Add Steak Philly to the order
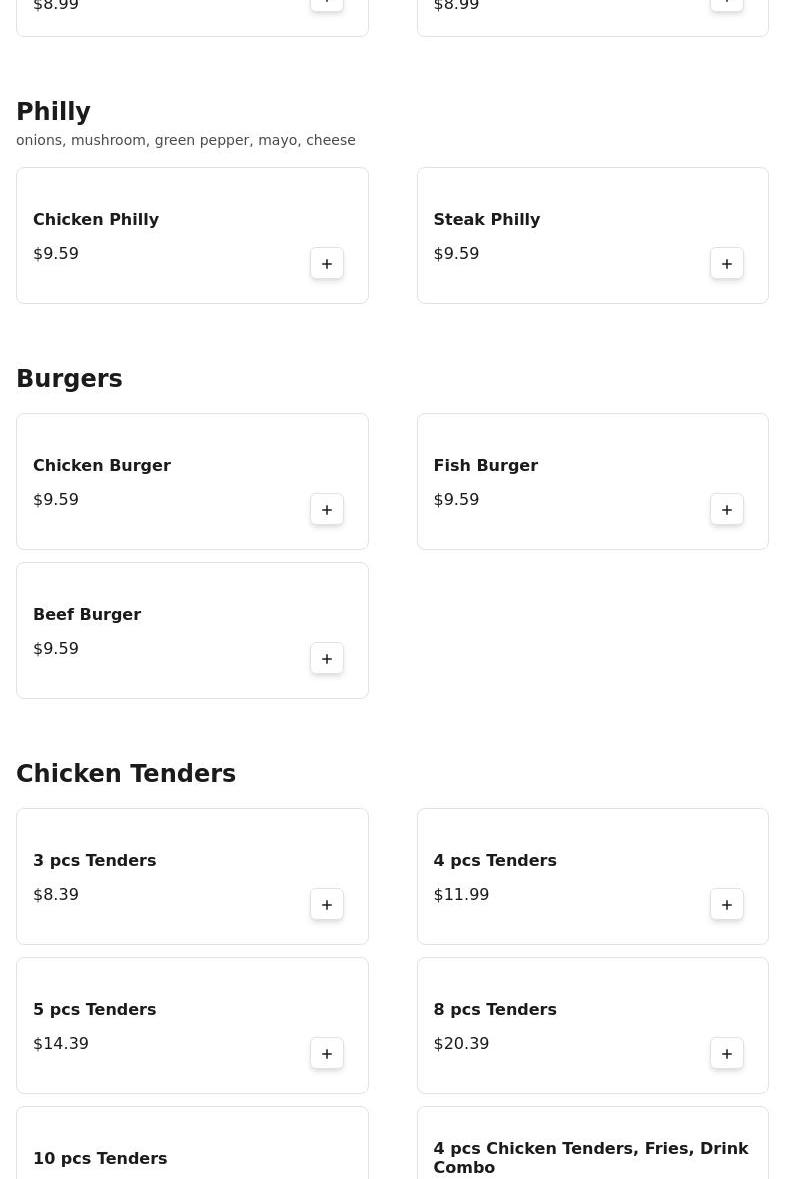 click(727, 264)
